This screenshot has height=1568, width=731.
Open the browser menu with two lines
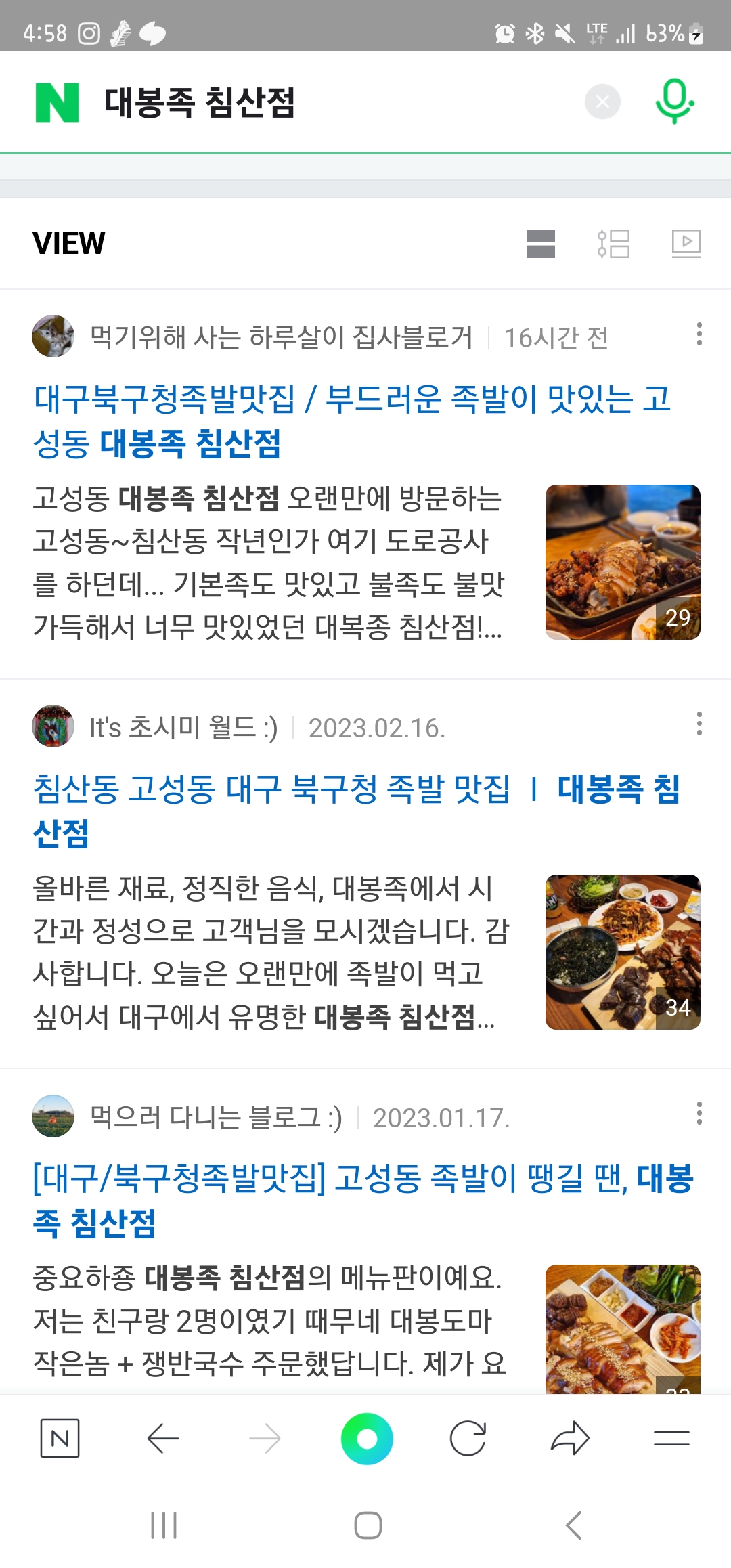671,1439
